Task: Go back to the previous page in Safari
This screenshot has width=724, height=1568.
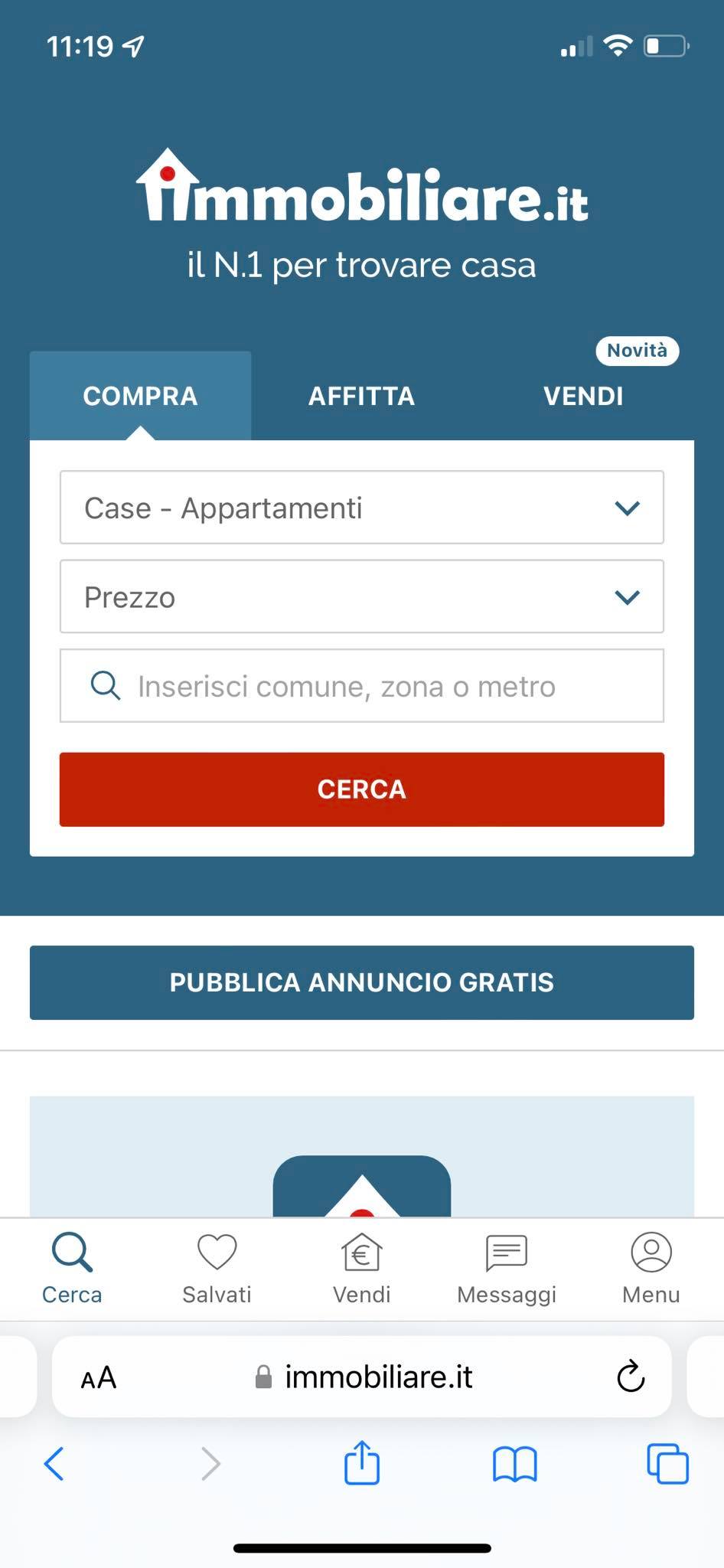Action: click(54, 1464)
